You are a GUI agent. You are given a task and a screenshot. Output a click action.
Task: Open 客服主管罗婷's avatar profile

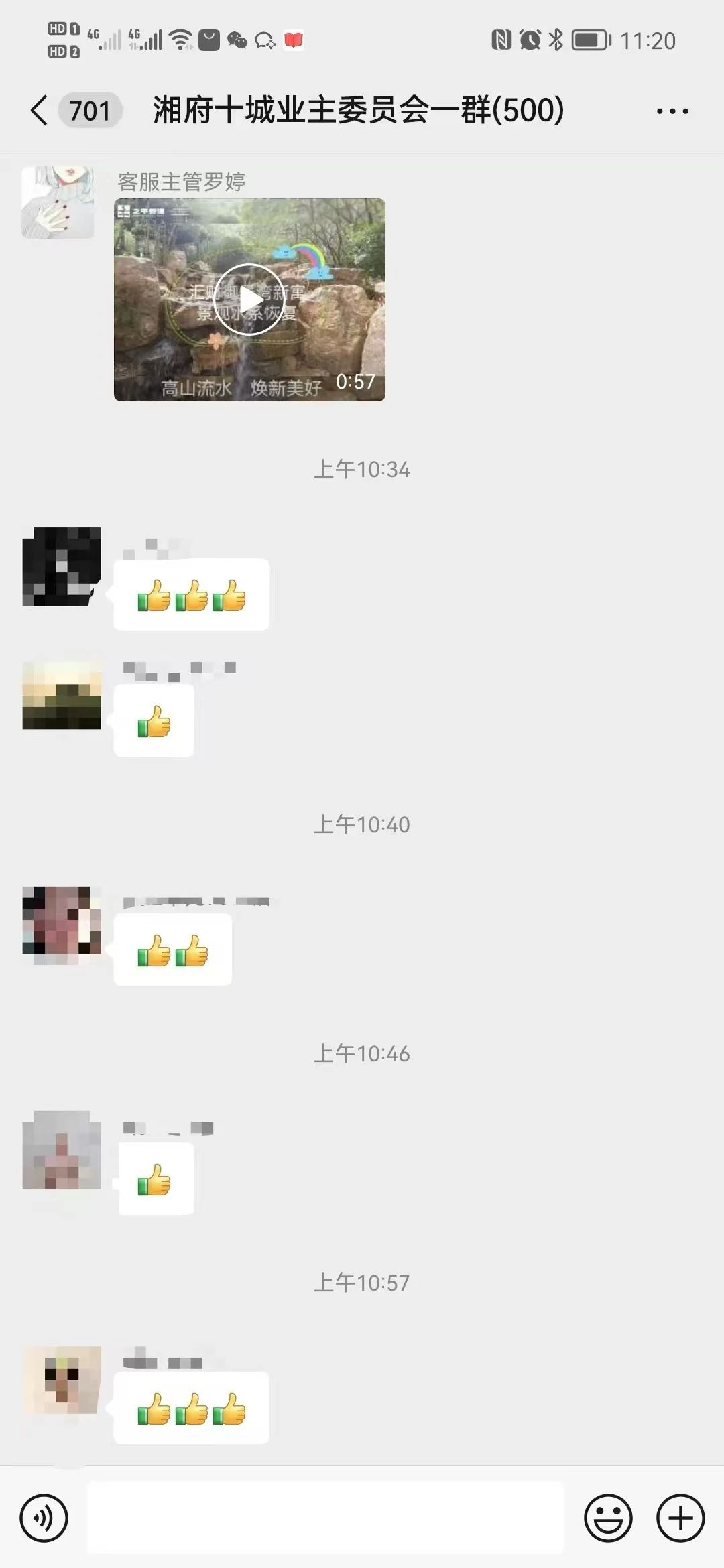click(x=58, y=202)
